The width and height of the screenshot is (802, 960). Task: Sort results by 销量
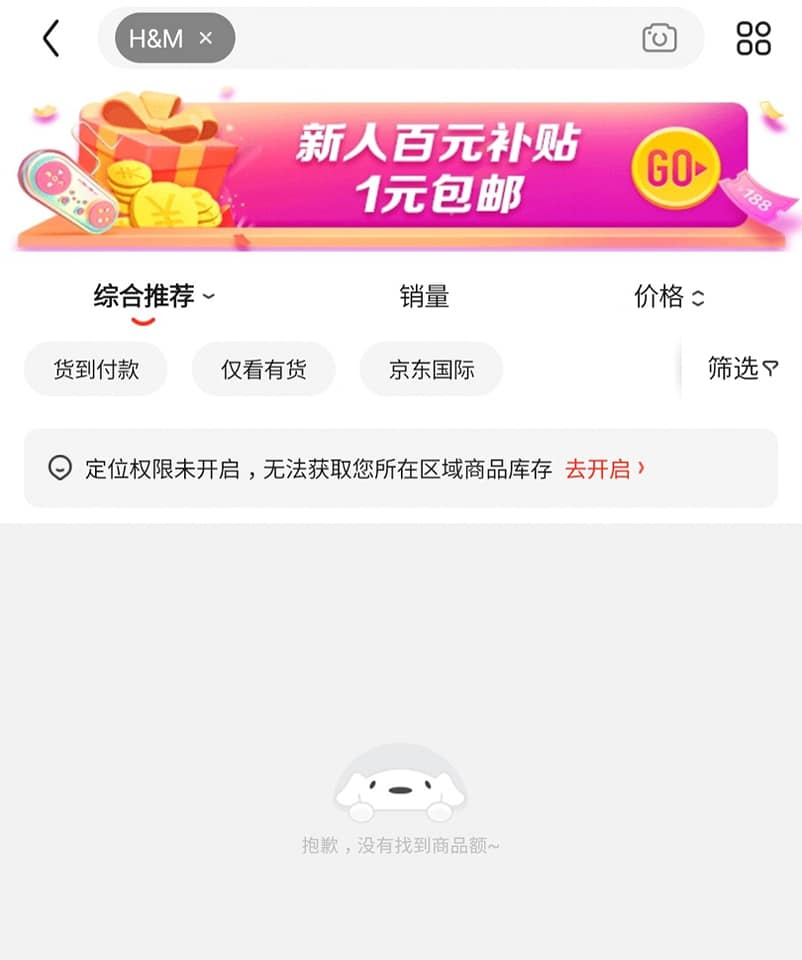[424, 297]
